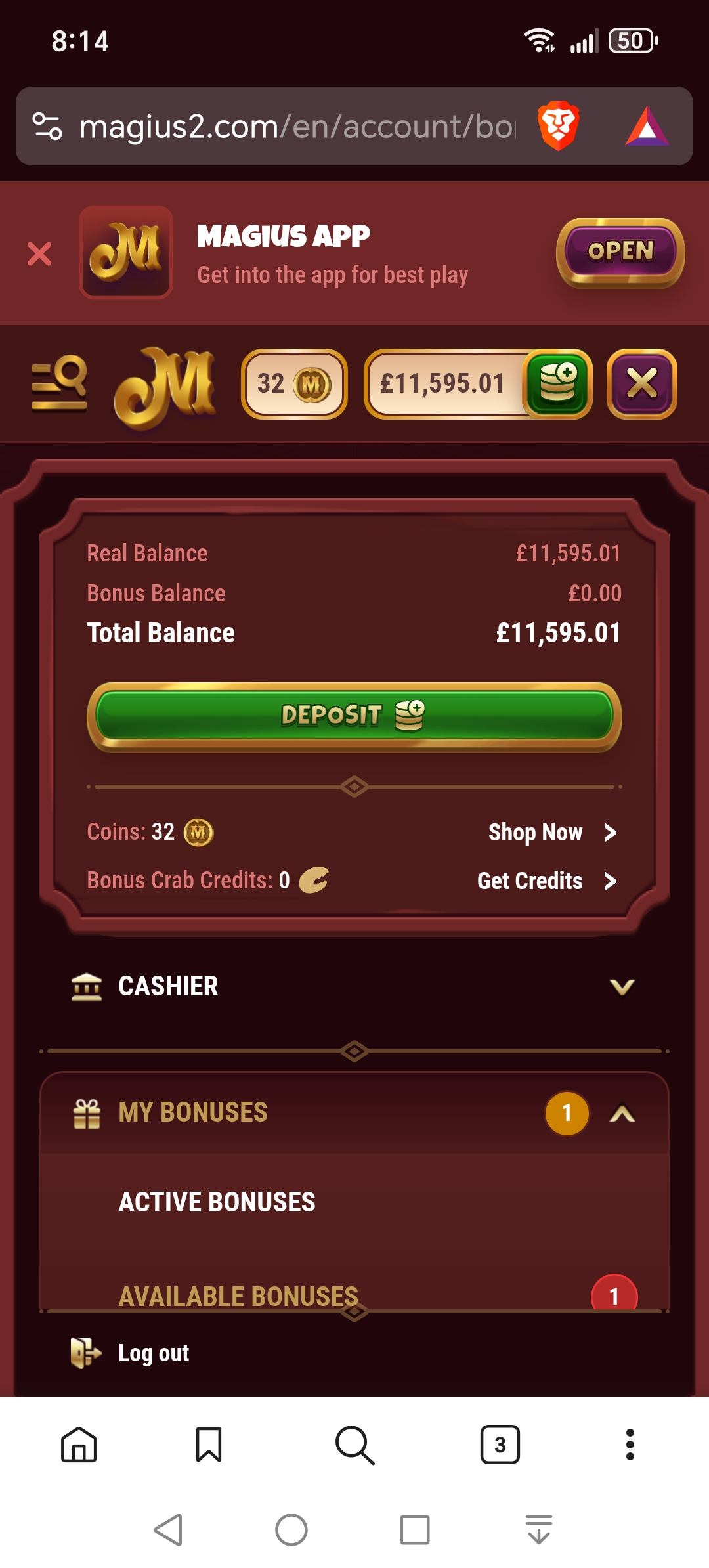Open the search menu icon
709x1568 pixels.
pos(59,383)
